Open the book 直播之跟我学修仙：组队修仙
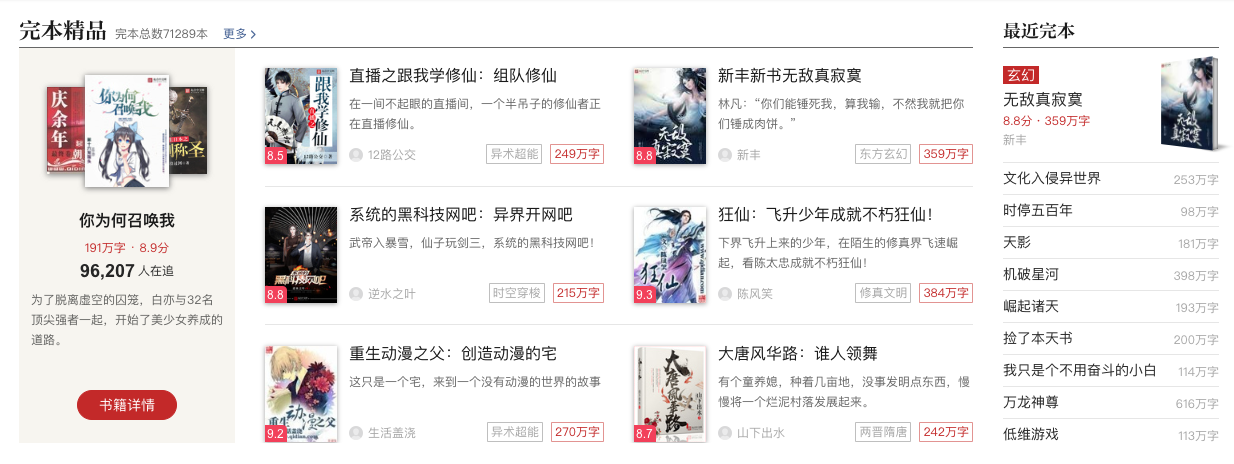 click(x=453, y=76)
